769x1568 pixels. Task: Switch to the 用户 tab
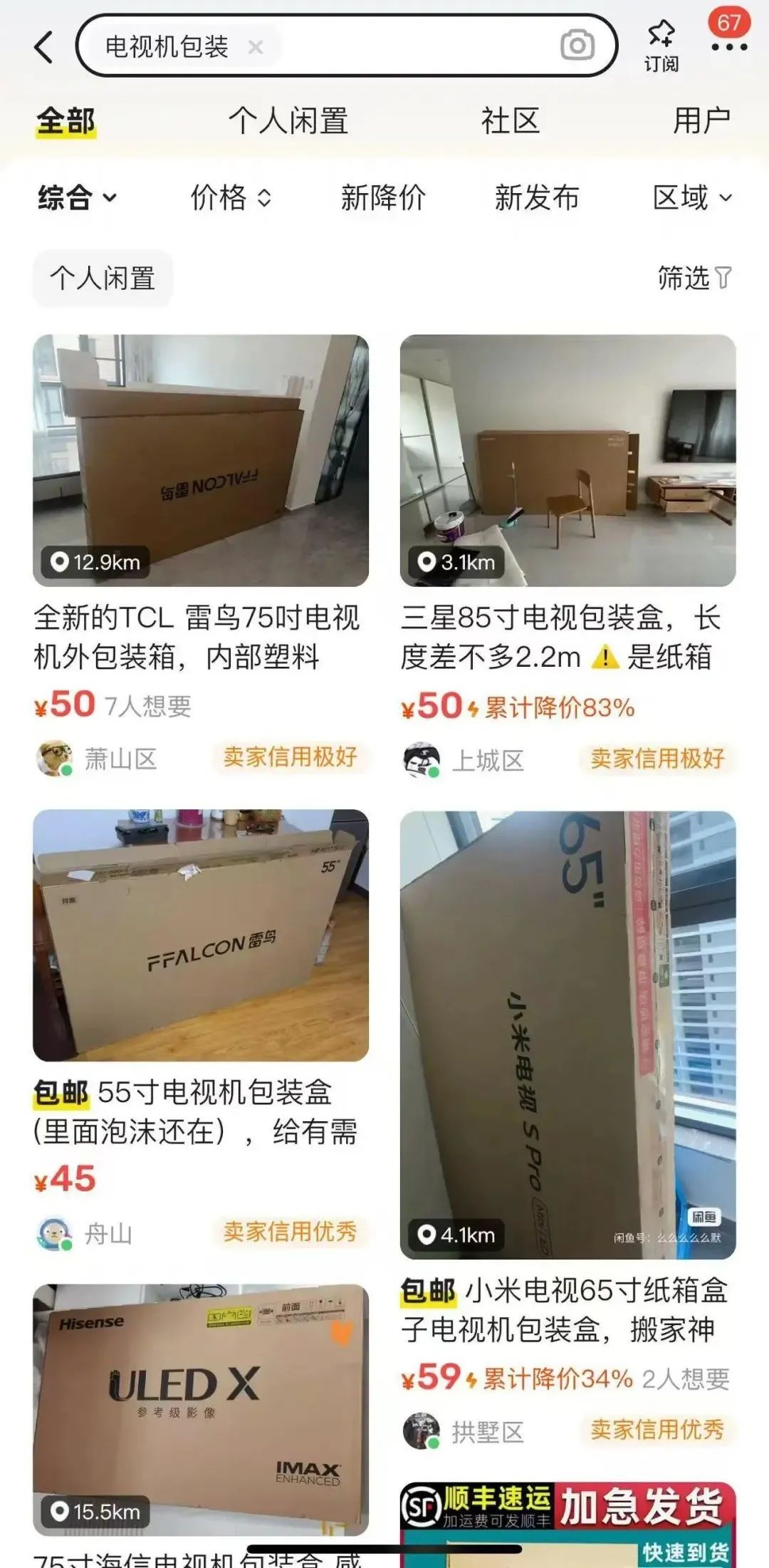pyautogui.click(x=701, y=121)
